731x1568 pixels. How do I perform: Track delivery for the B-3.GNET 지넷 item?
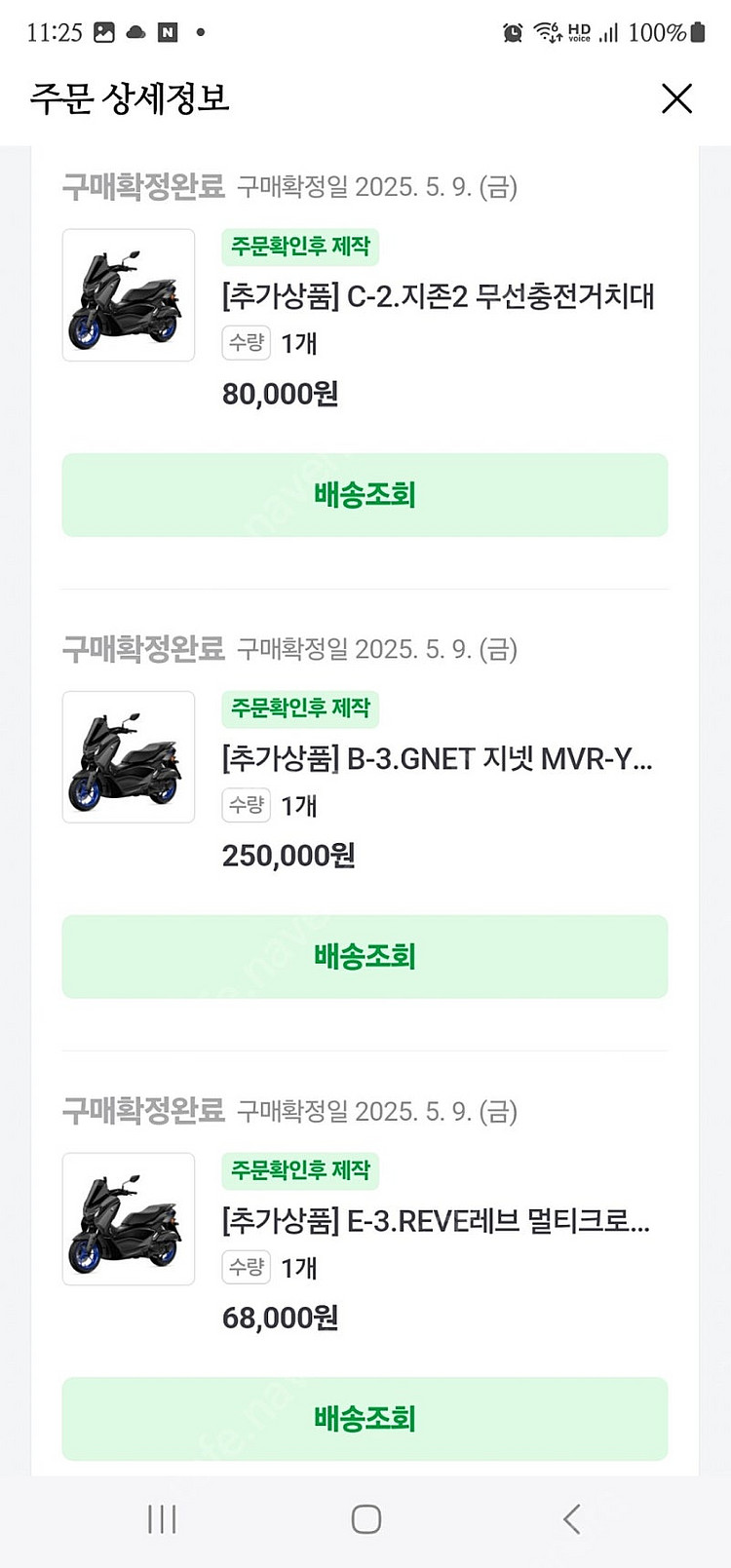coord(365,957)
